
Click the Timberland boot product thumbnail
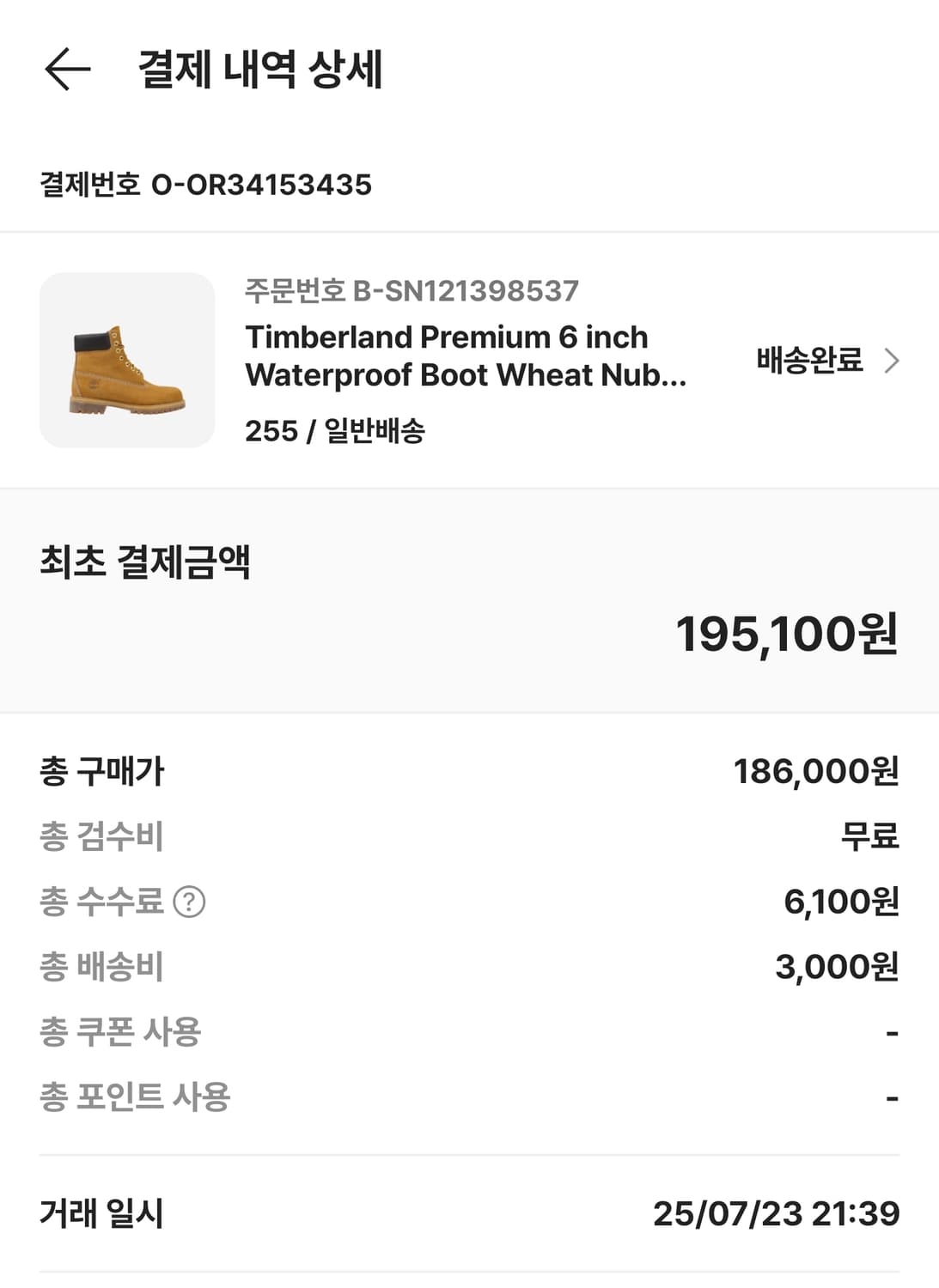click(x=125, y=361)
